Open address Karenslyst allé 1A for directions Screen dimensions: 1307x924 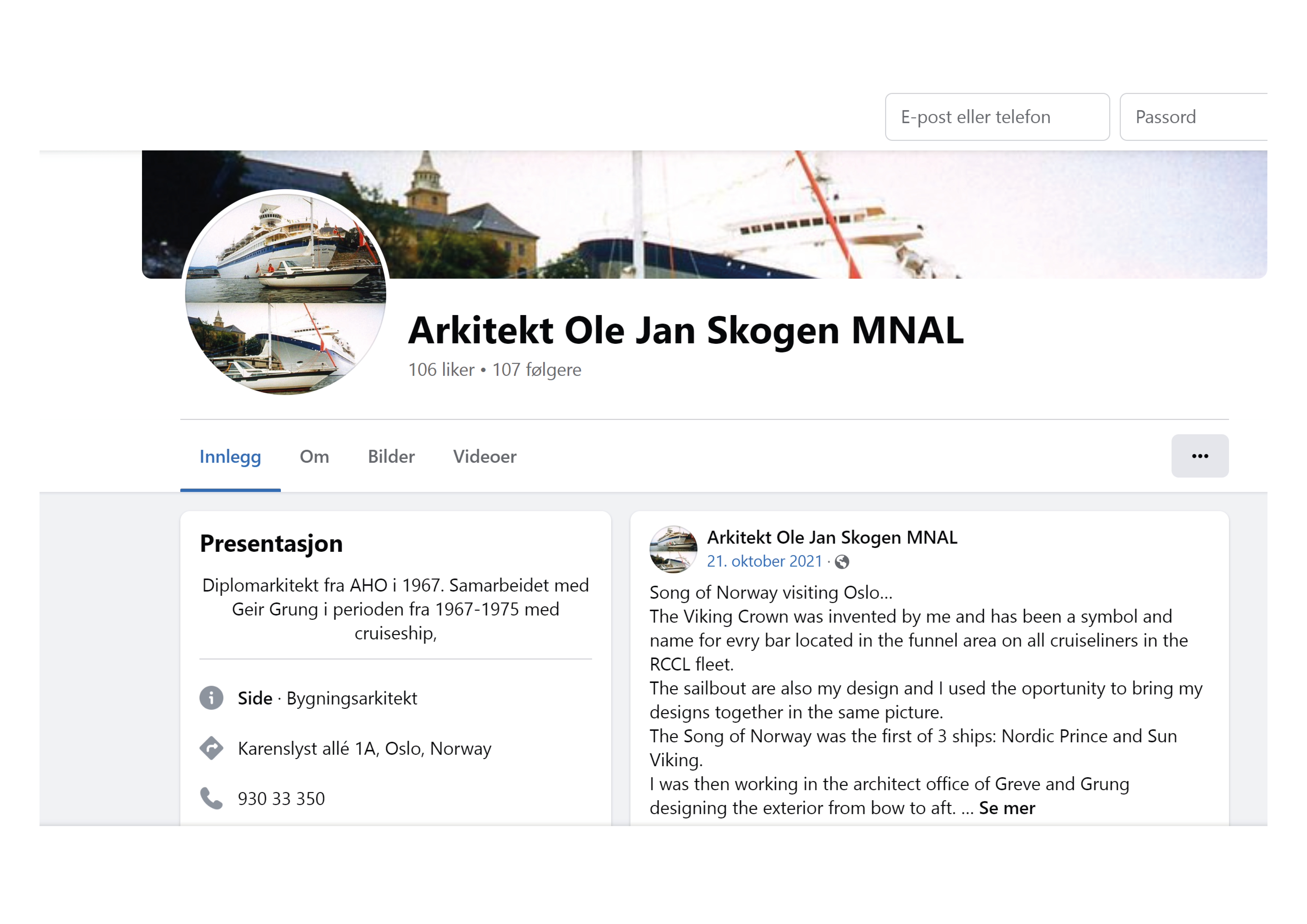[x=364, y=748]
